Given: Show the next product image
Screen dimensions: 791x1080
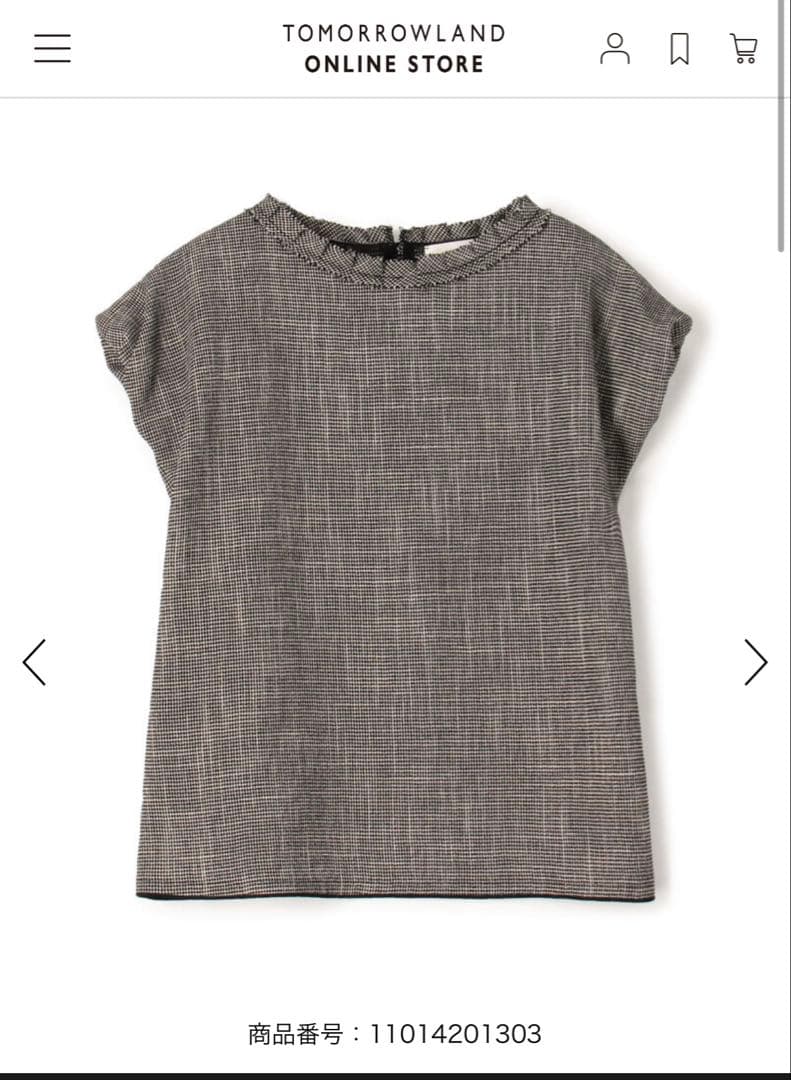Looking at the screenshot, I should 755,662.
